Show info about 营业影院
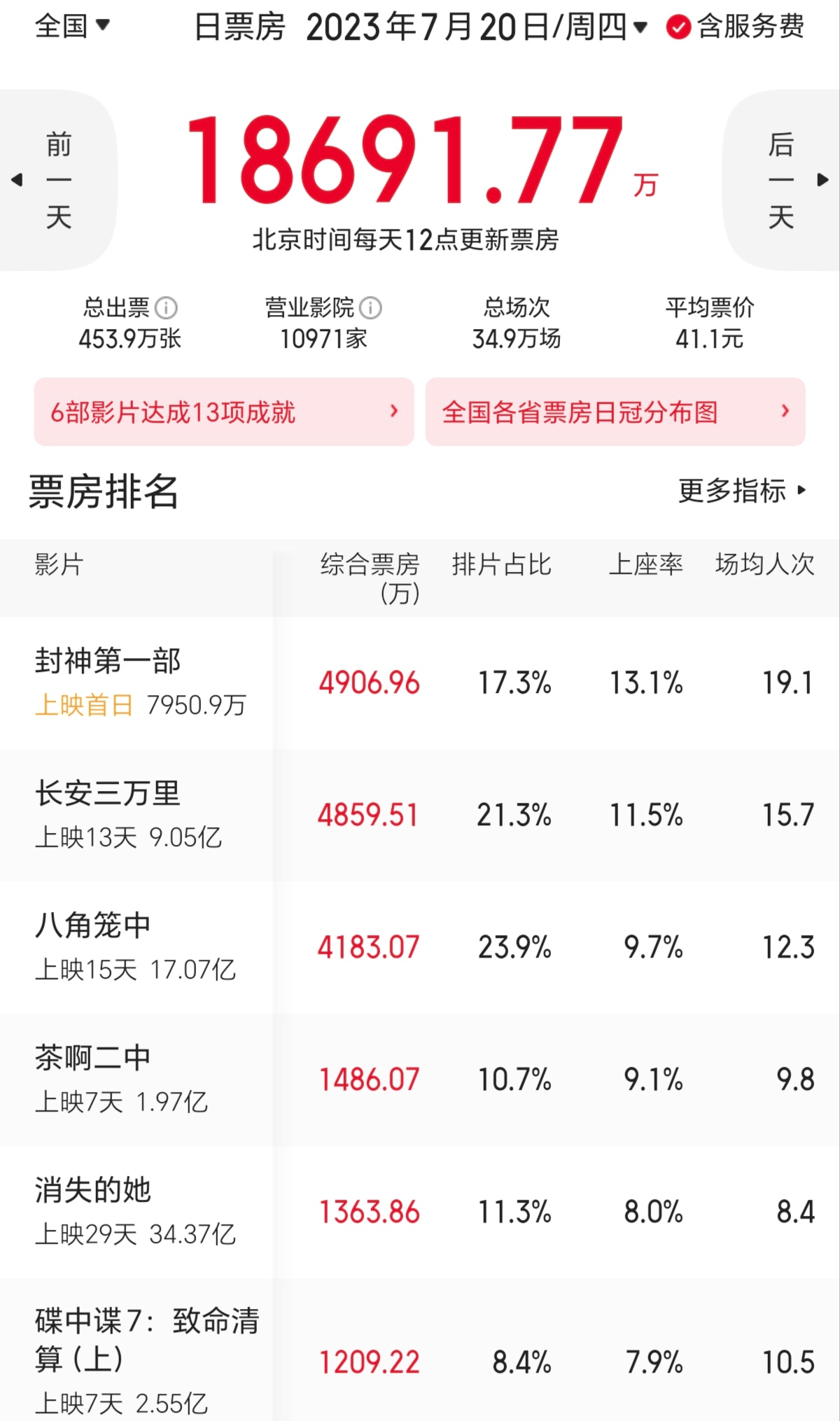This screenshot has width=840, height=1421. click(x=370, y=307)
